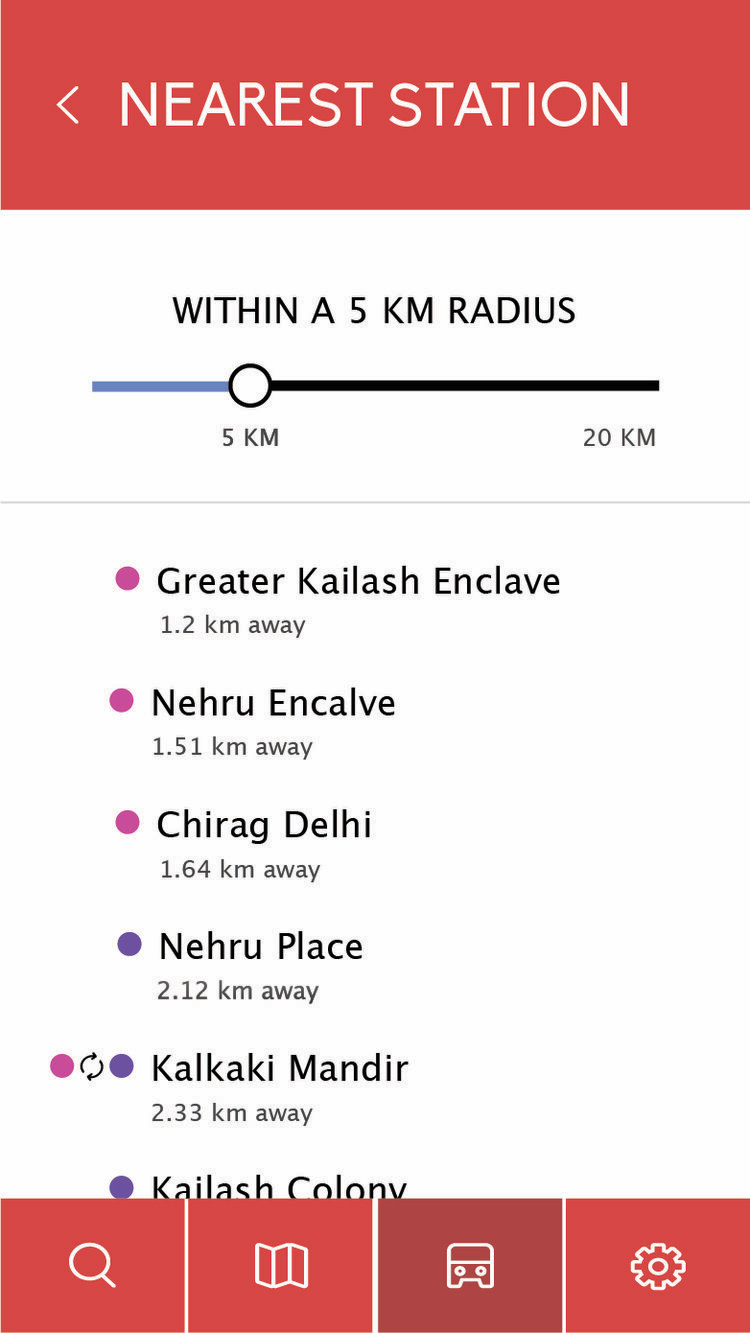This screenshot has height=1333, width=750.
Task: Tap the radius slider handle
Action: point(250,385)
